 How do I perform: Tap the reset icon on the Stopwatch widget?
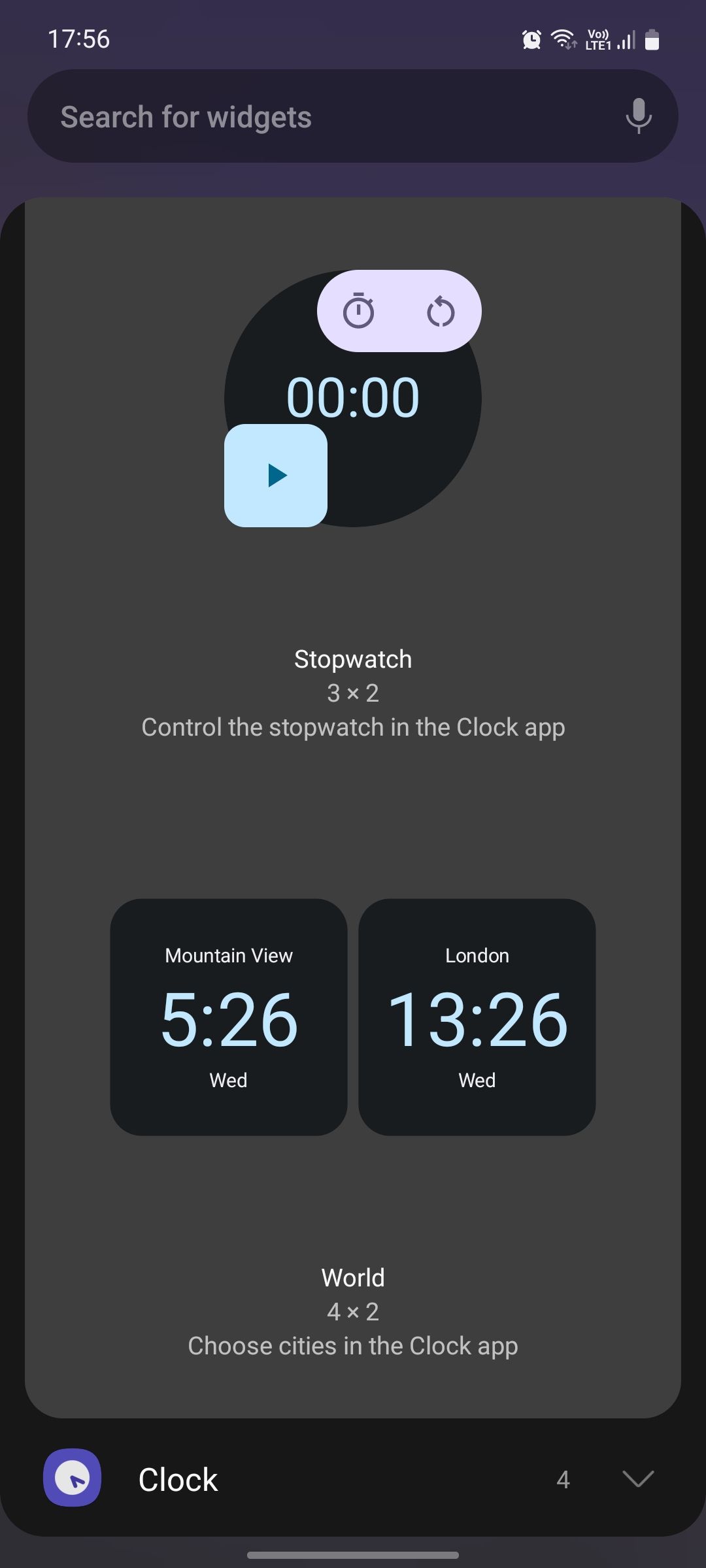(441, 312)
